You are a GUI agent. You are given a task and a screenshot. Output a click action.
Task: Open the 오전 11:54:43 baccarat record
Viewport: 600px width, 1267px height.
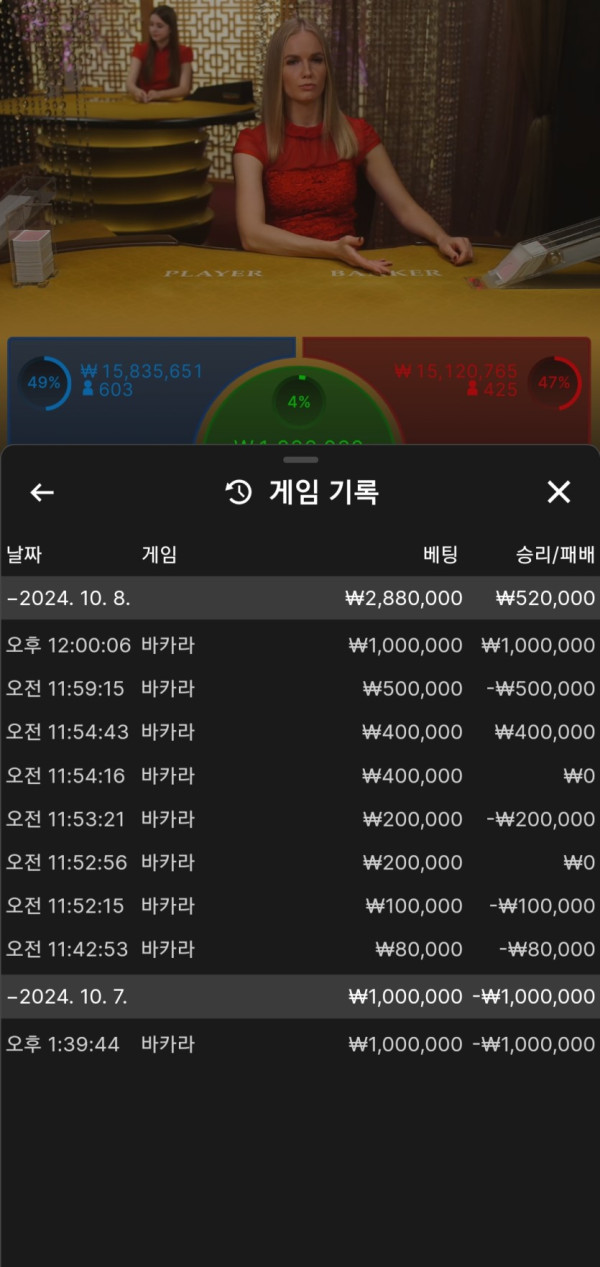pos(300,732)
